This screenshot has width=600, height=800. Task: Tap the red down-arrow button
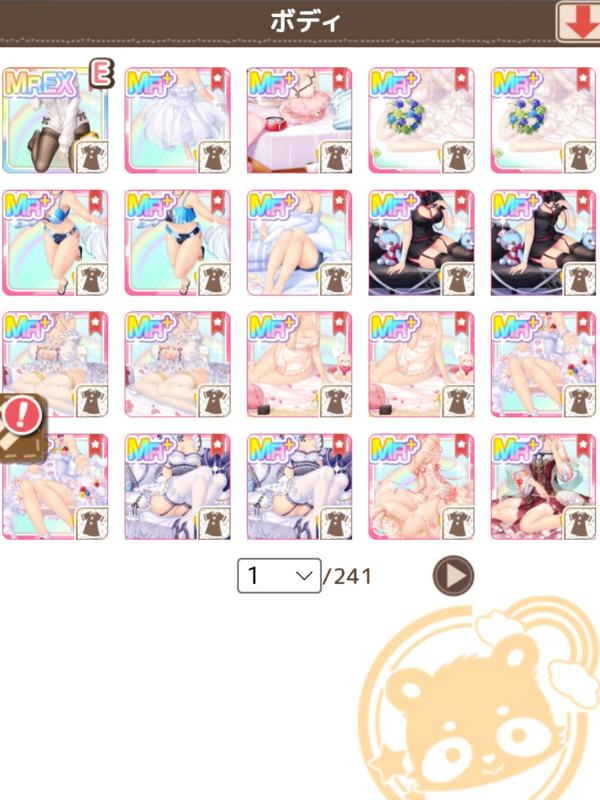click(580, 21)
